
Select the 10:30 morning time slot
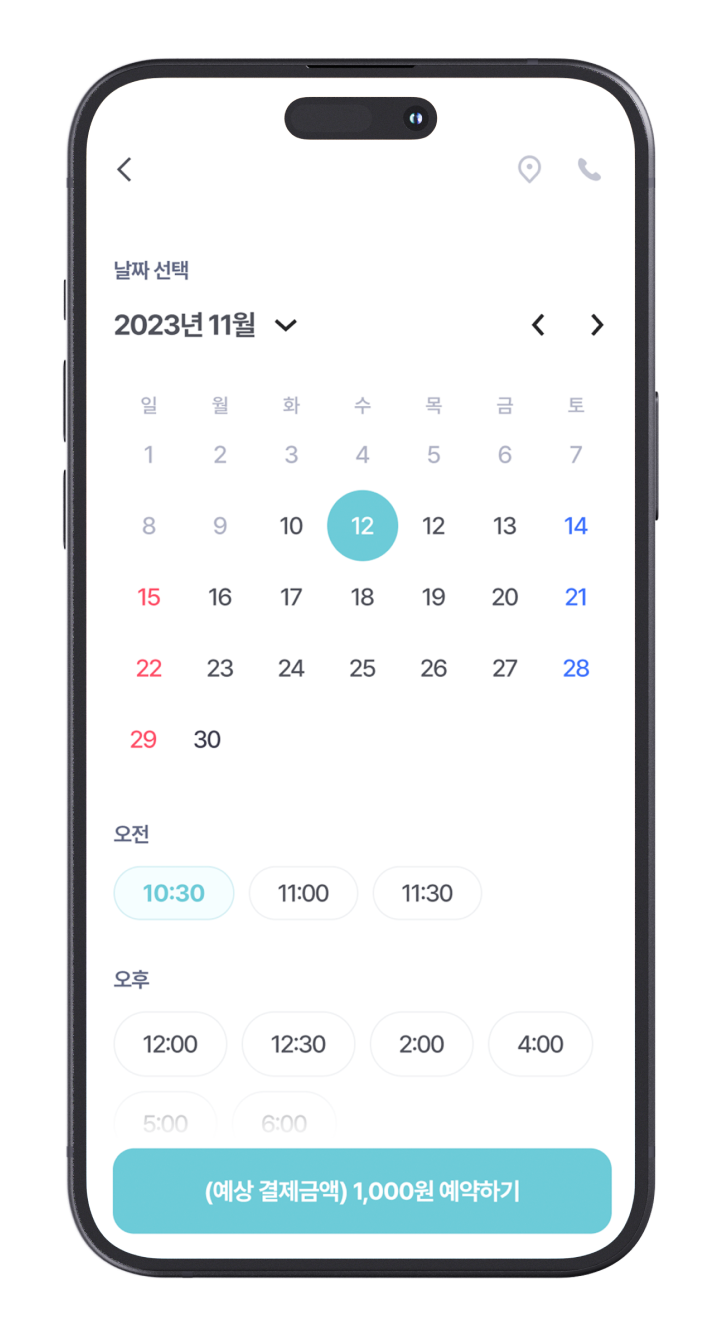tap(174, 893)
